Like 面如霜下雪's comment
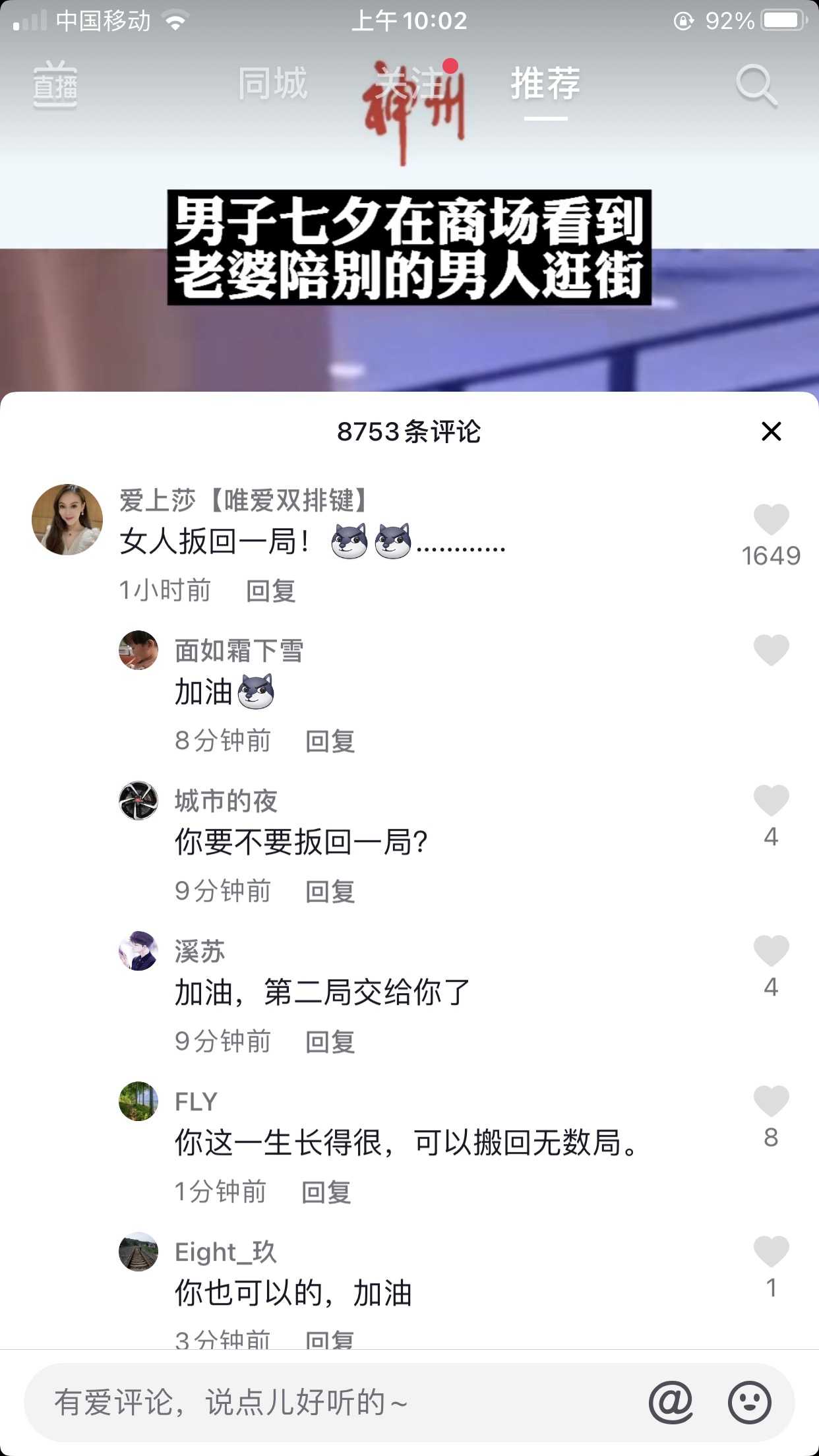This screenshot has height=1456, width=819. tap(771, 650)
